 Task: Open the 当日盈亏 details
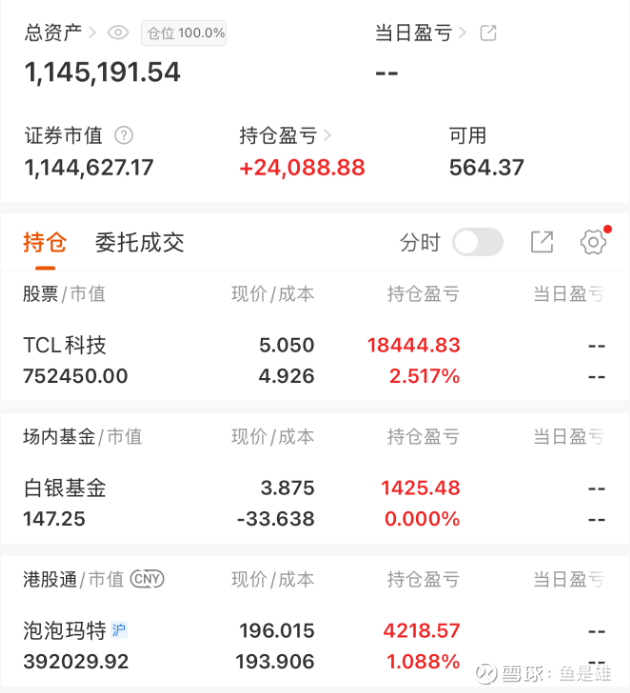pyautogui.click(x=420, y=33)
